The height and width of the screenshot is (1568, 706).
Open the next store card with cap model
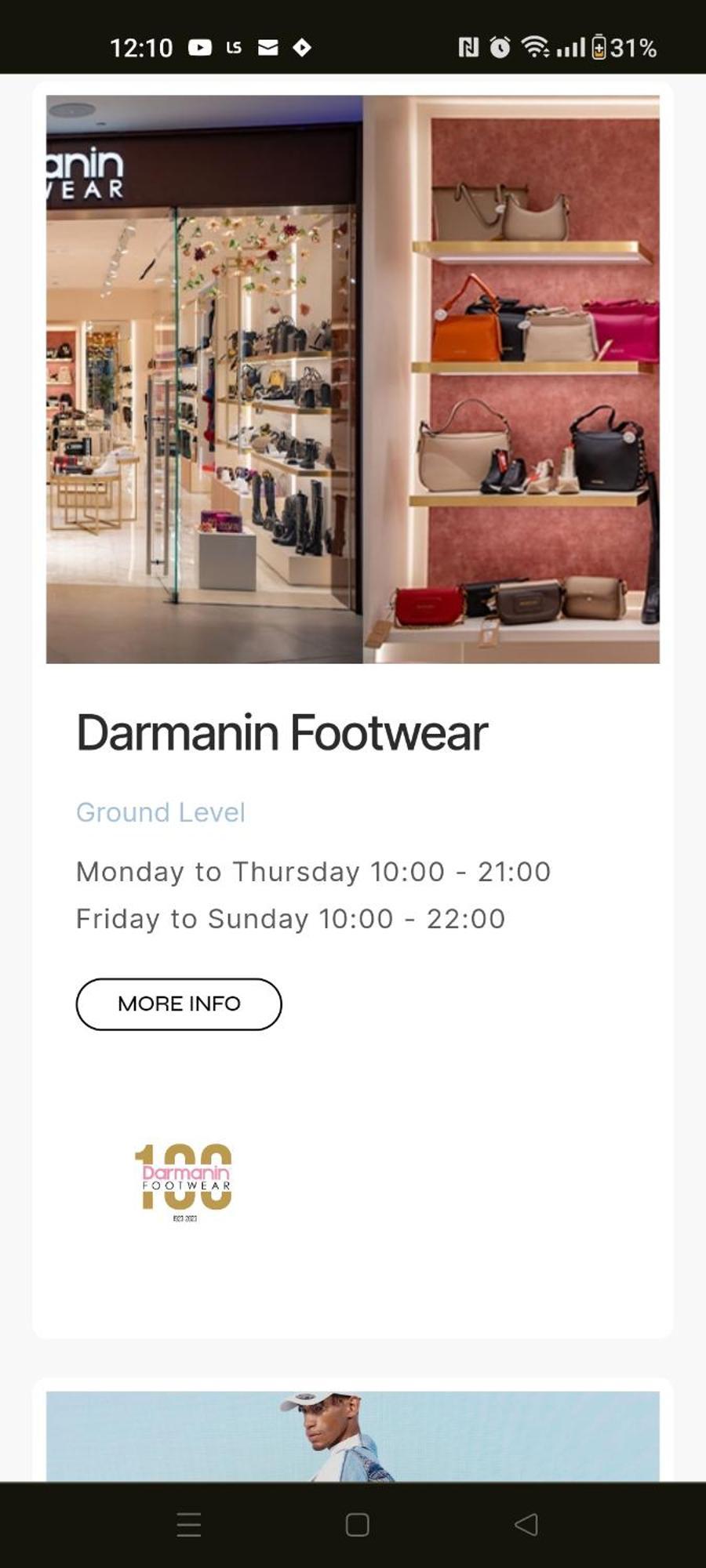pos(352,1436)
